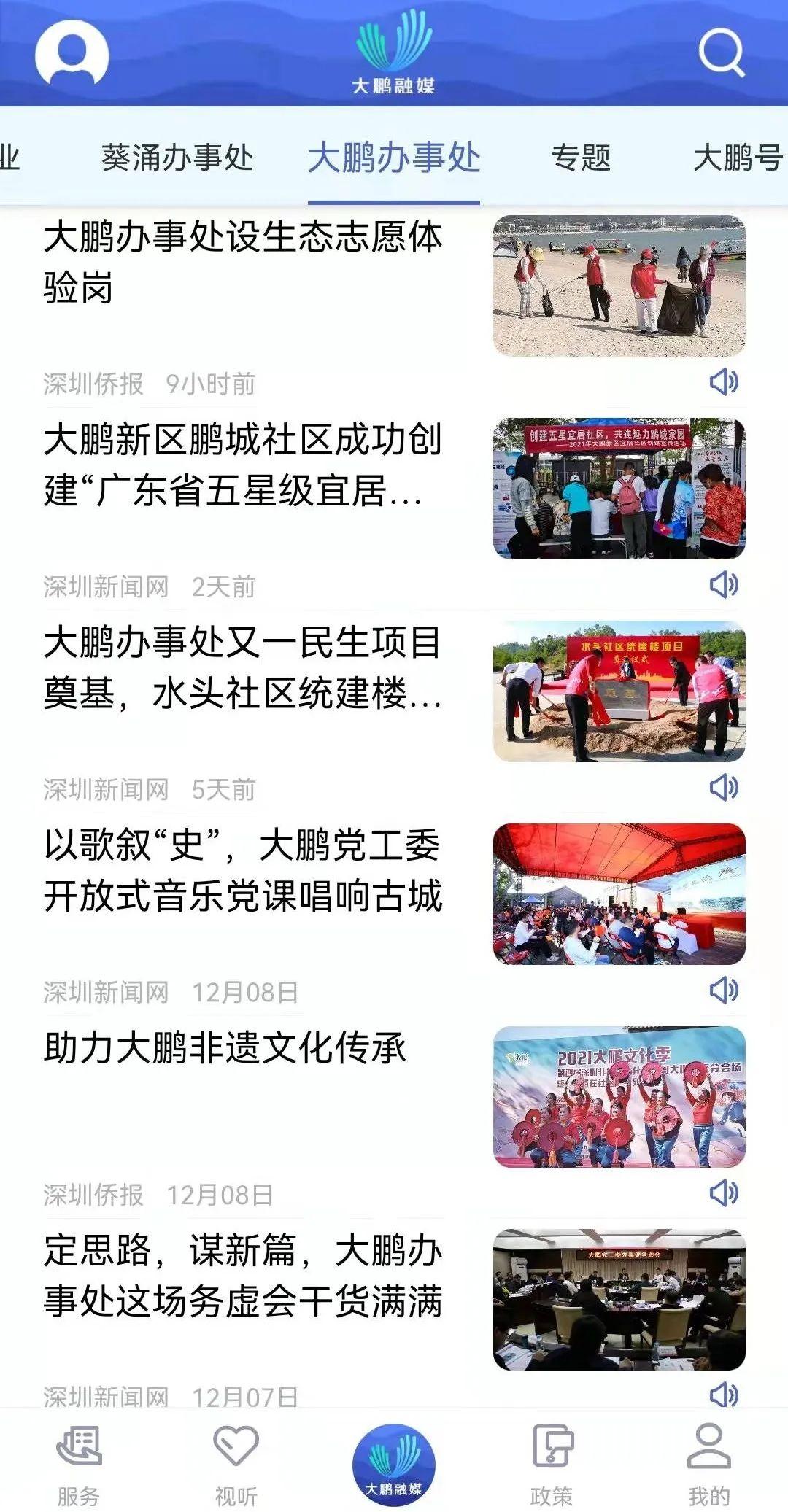This screenshot has width=788, height=1512.
Task: Open article 大鹏办事处设生态志愿体验岗
Action: click(x=243, y=261)
